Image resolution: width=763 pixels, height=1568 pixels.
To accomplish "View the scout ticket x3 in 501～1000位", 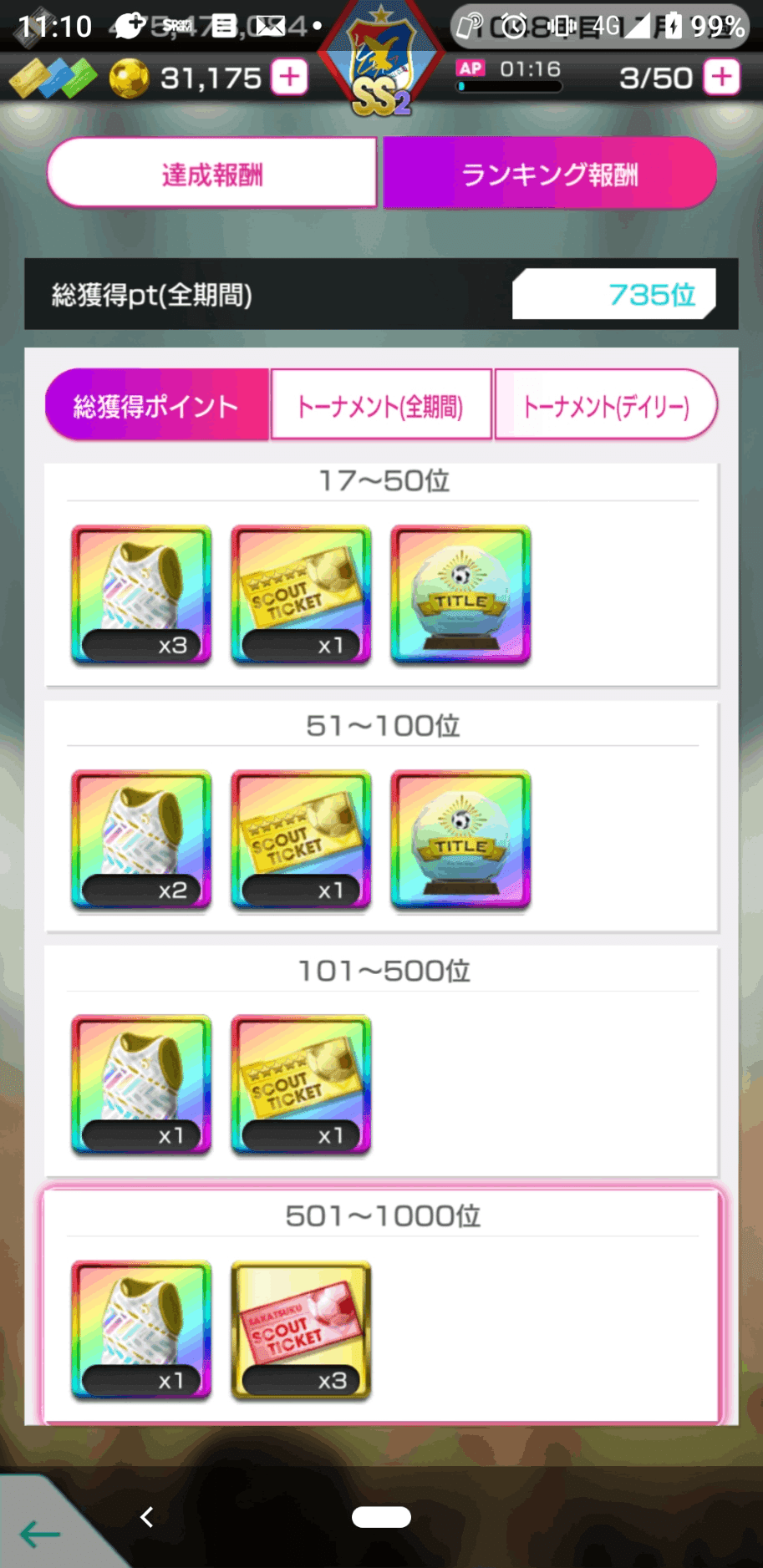I will [x=301, y=1330].
